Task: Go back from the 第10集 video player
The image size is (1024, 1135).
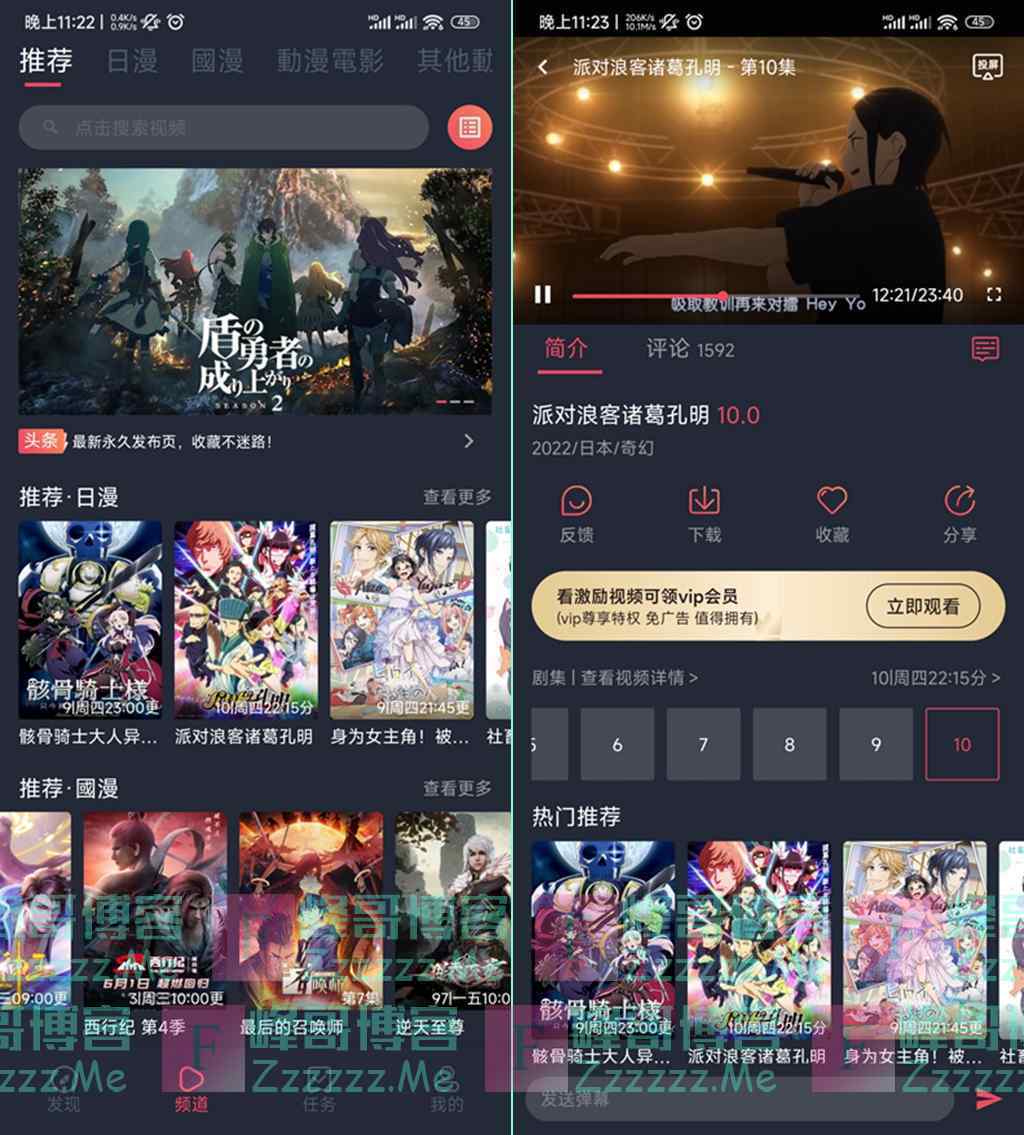Action: (x=543, y=67)
